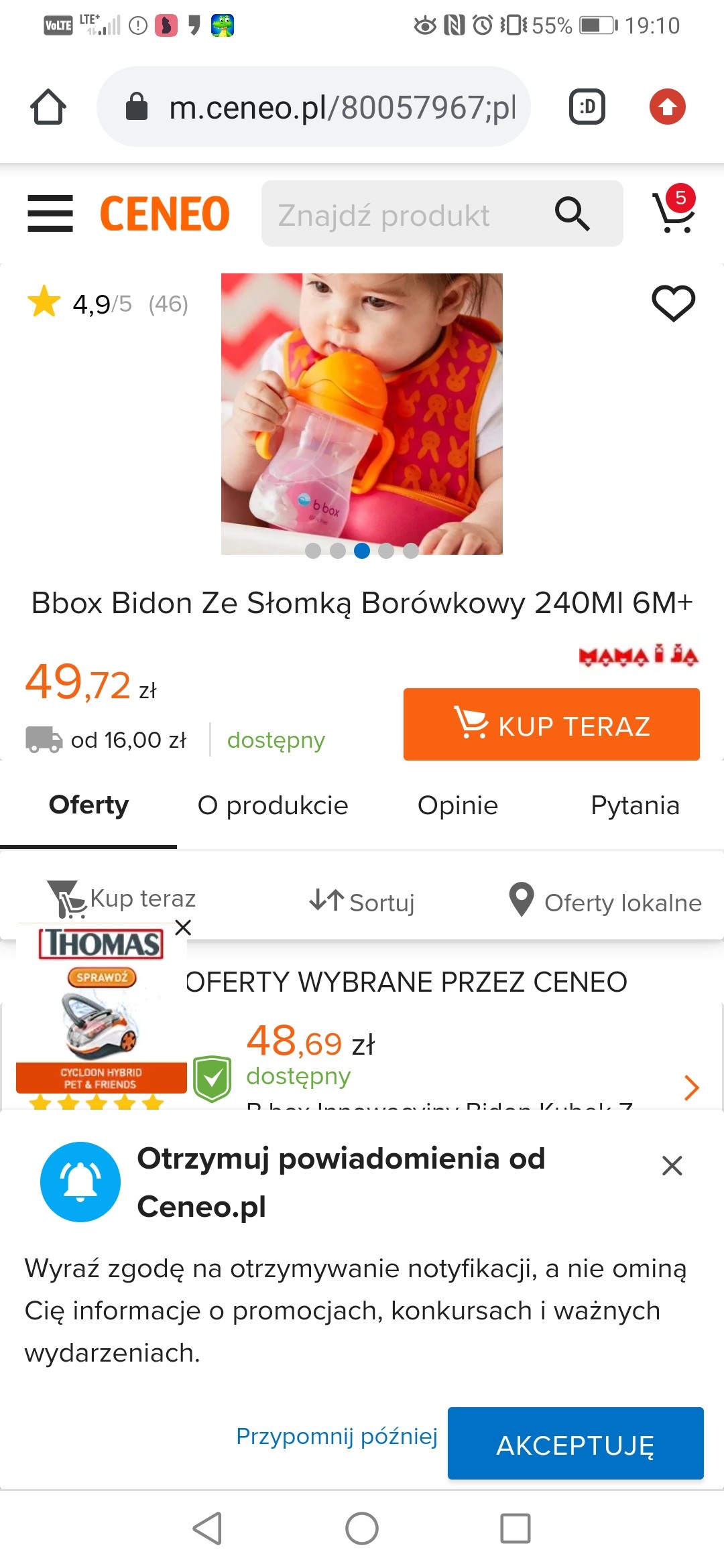Open the Ceneo hamburger menu

50,214
